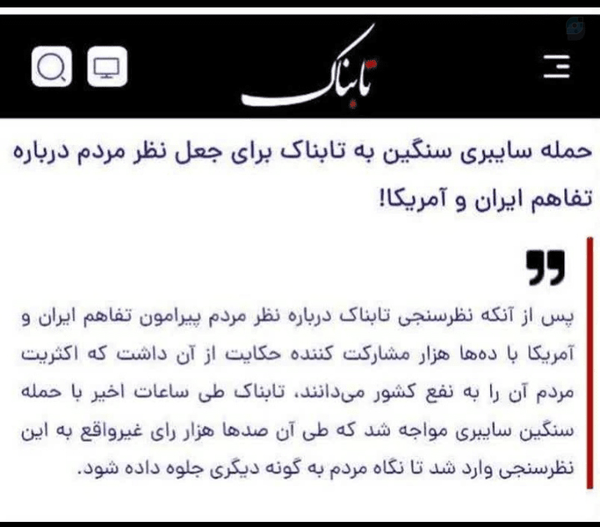The image size is (600, 527).
Task: Open the search magnifier icon
Action: click(52, 67)
